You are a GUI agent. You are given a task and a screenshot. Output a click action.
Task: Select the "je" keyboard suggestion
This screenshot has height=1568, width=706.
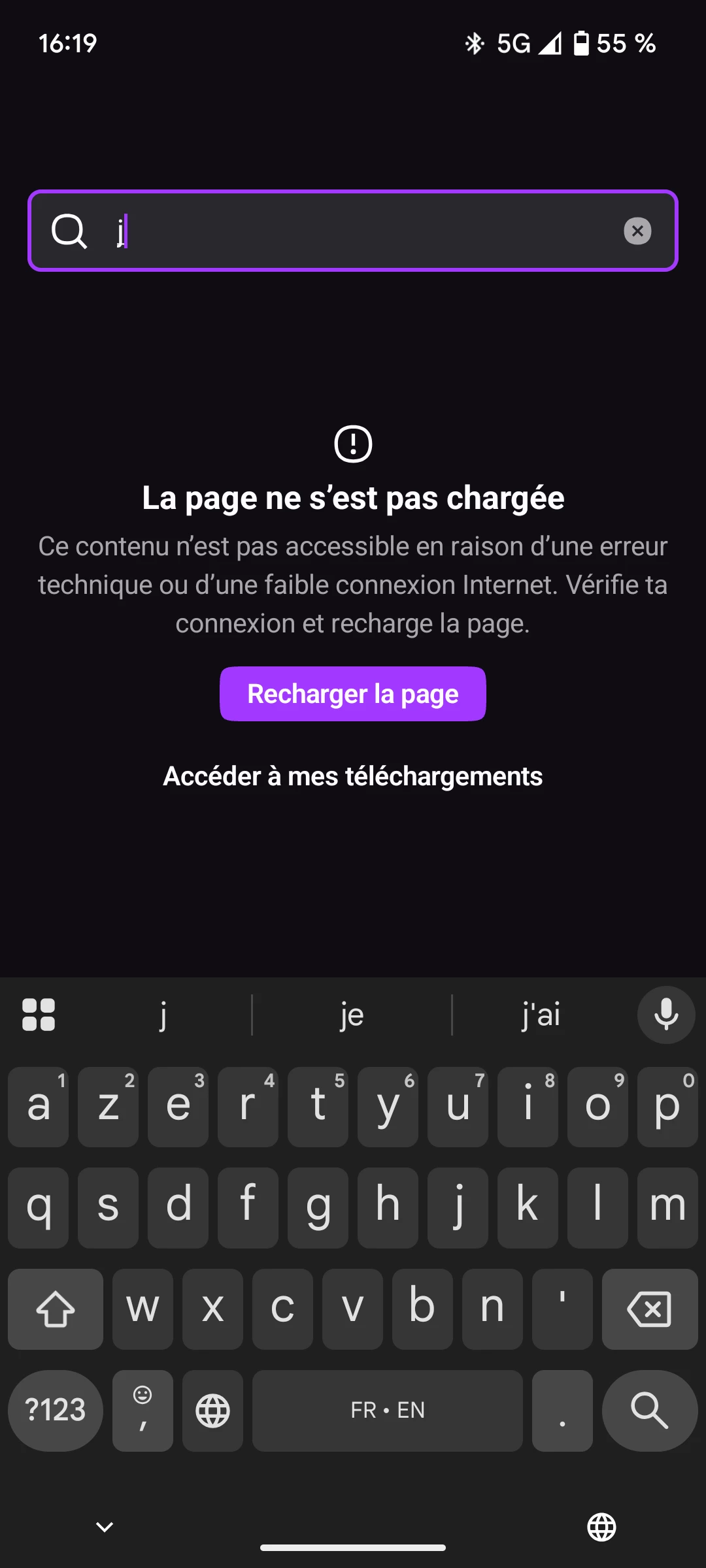(x=352, y=1015)
